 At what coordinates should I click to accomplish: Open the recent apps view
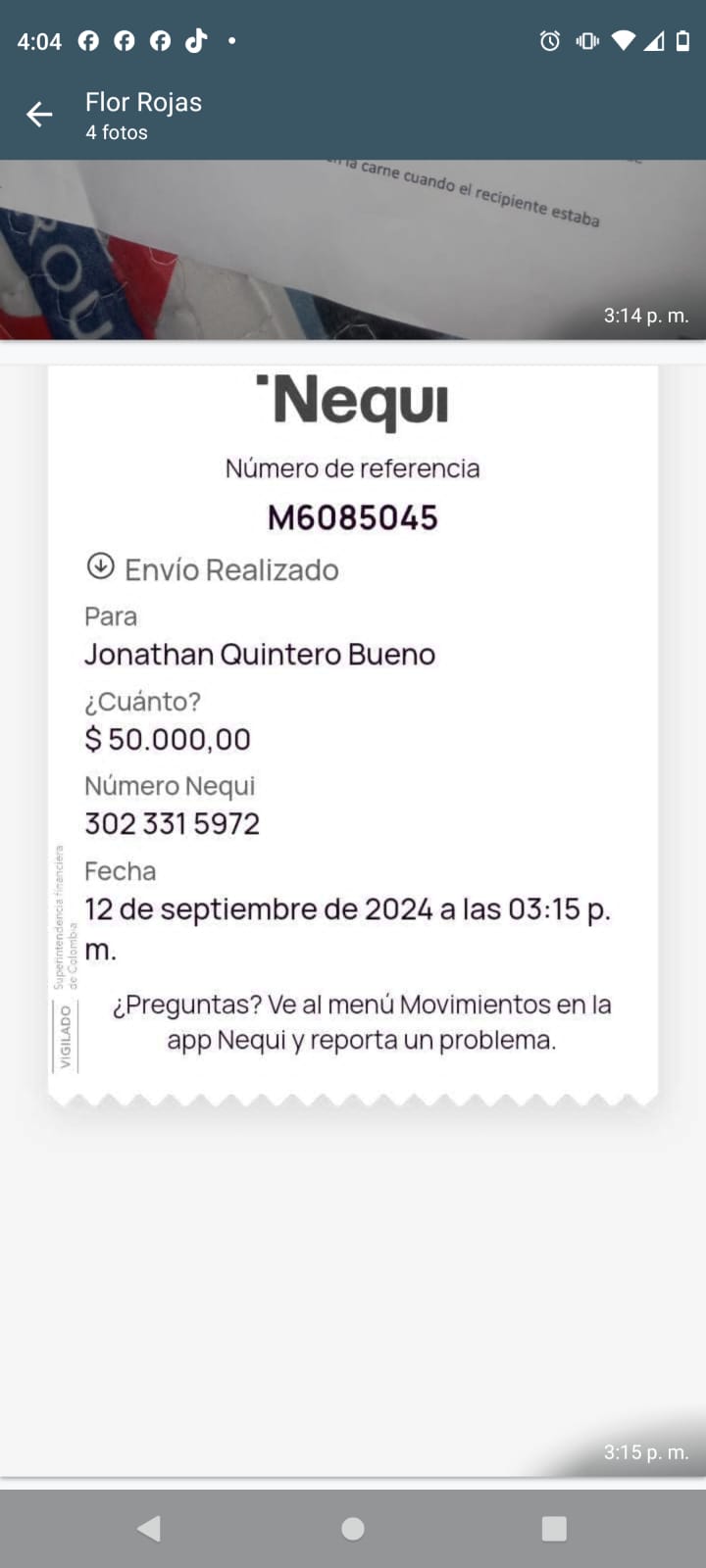click(554, 1528)
